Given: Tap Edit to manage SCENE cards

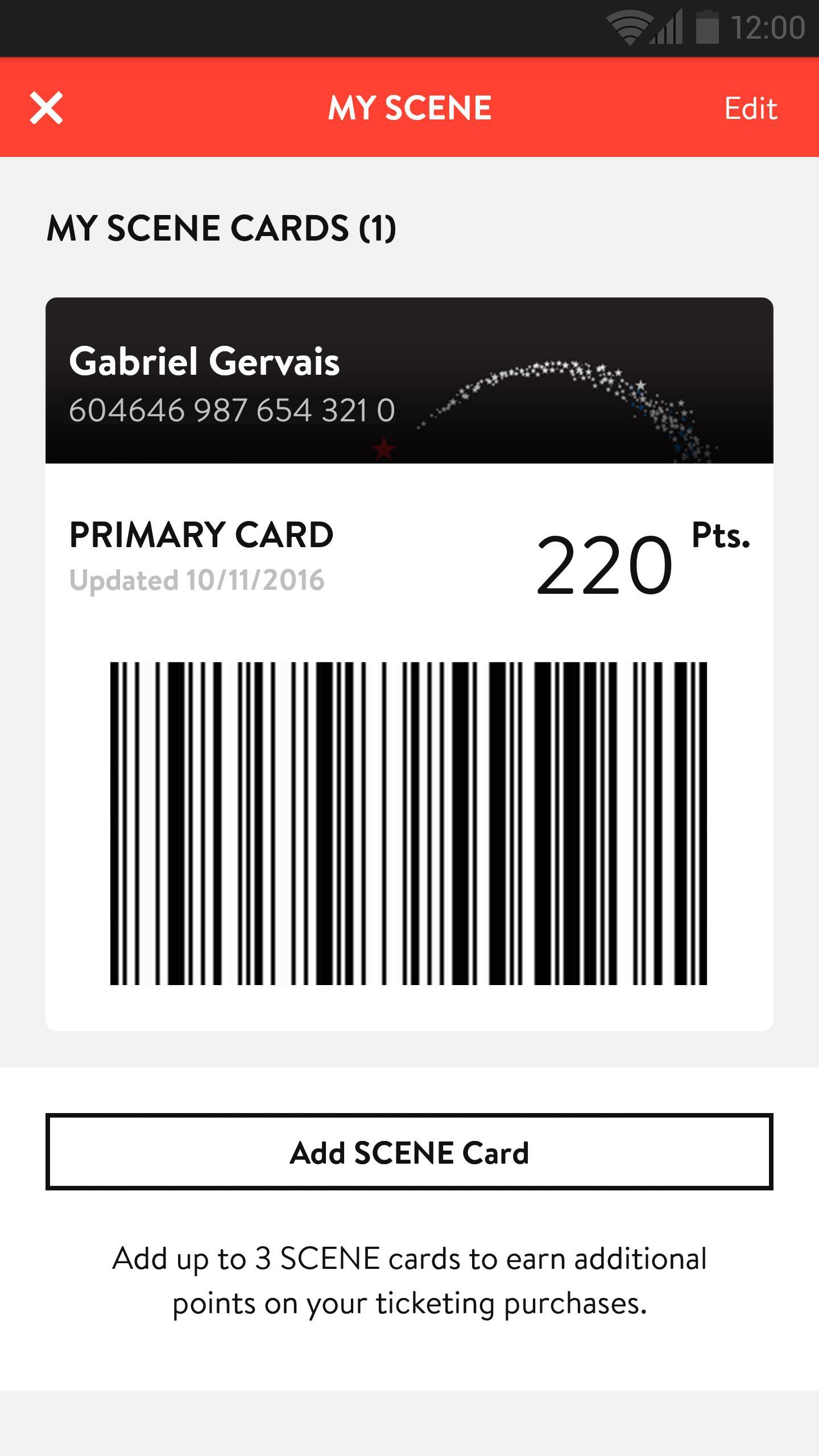Looking at the screenshot, I should [x=750, y=108].
